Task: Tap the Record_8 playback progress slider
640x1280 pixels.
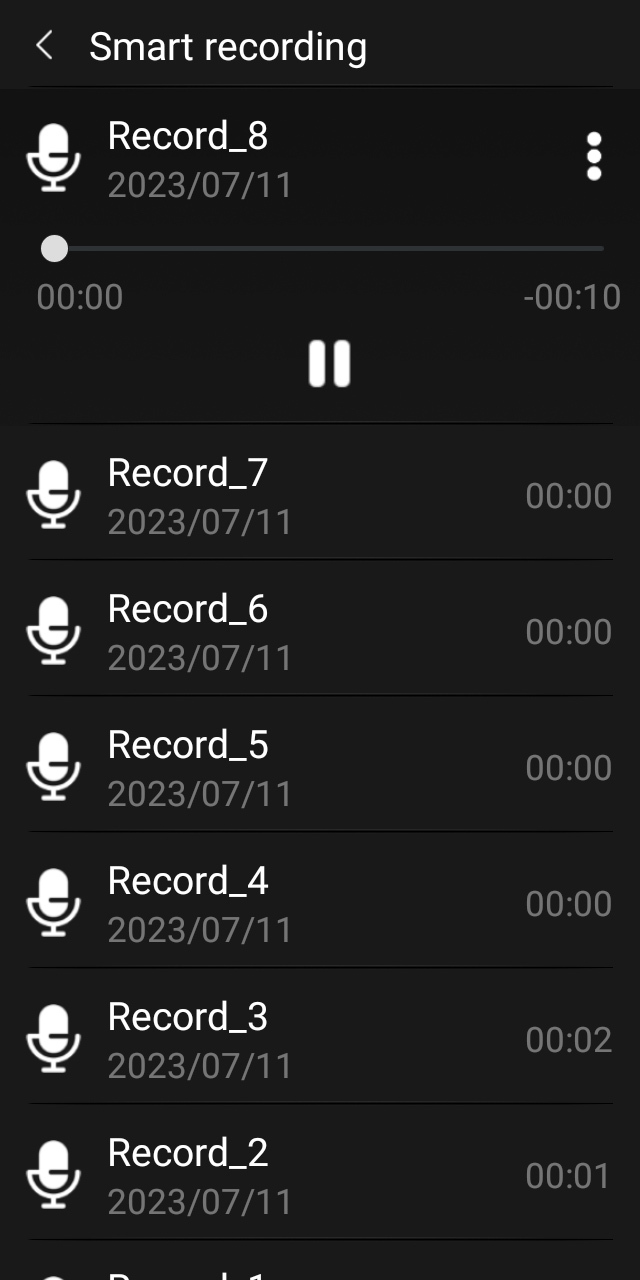Action: [328, 249]
